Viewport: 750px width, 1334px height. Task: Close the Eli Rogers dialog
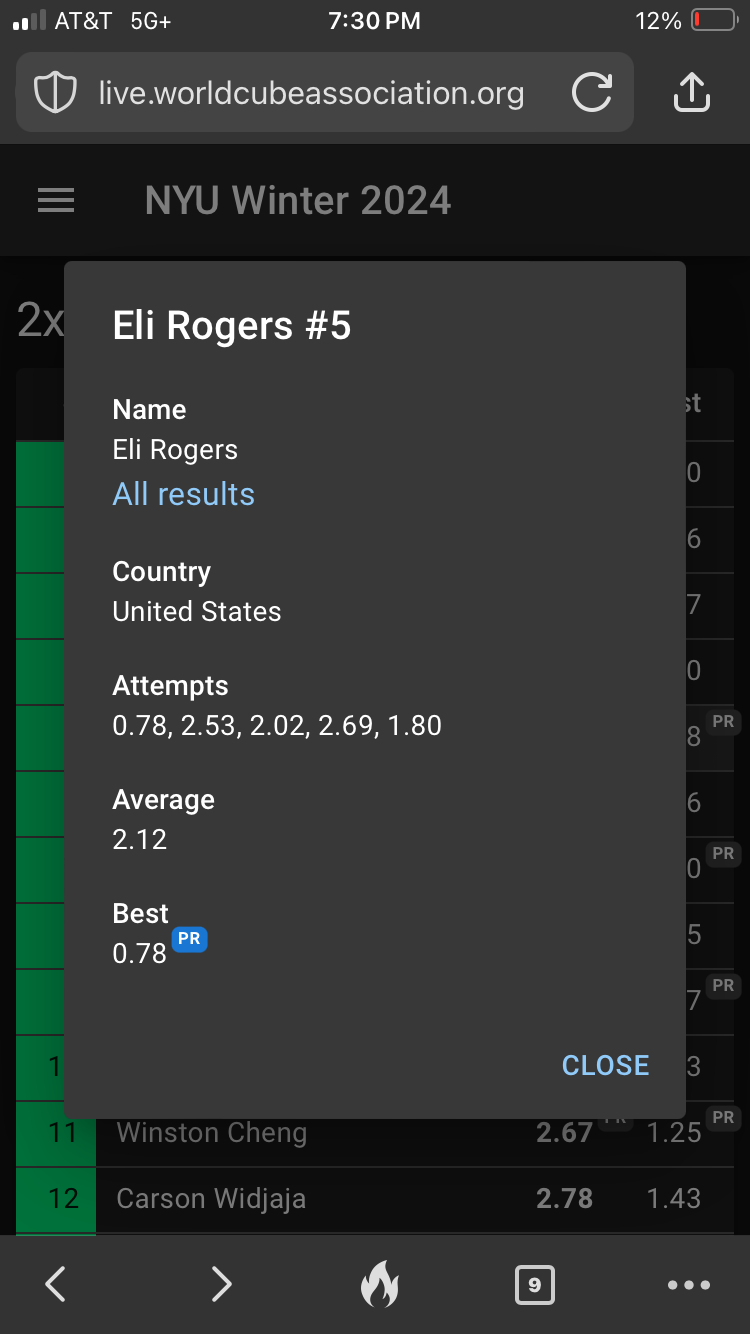pos(605,1065)
